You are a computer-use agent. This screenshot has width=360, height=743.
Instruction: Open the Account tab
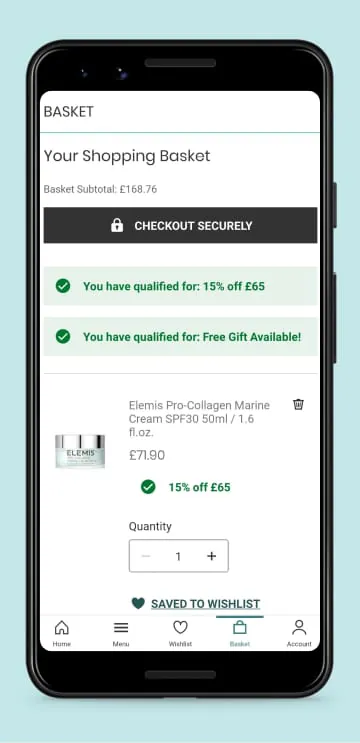coord(299,634)
